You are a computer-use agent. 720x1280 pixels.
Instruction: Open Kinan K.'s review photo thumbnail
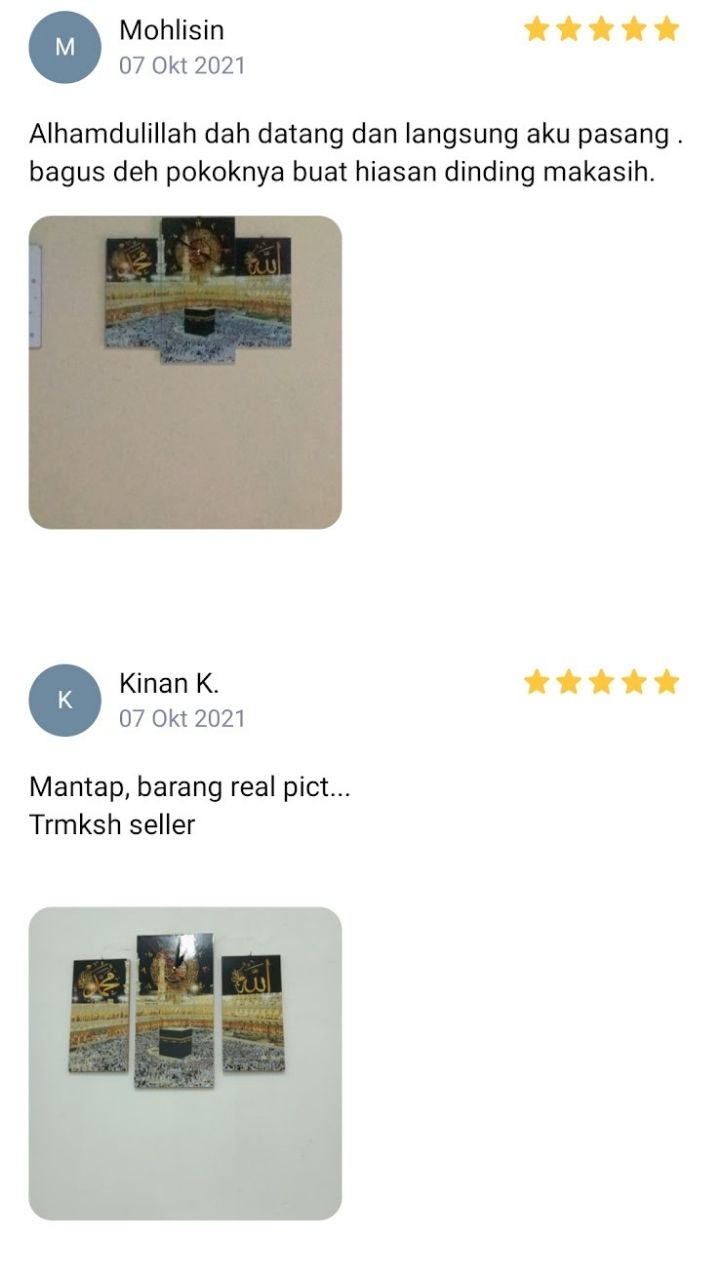point(185,1060)
